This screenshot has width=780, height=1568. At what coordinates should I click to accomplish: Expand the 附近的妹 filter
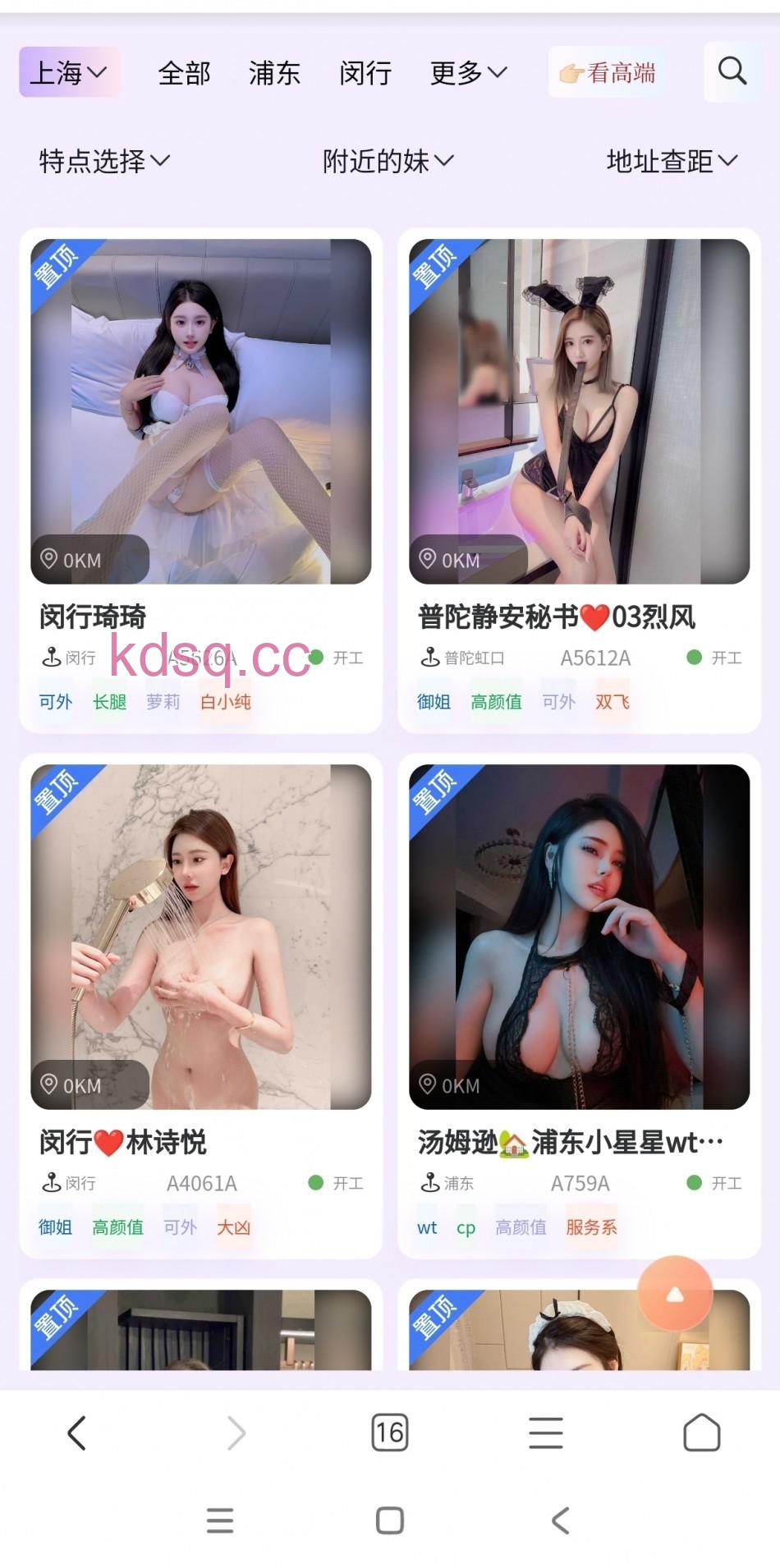pyautogui.click(x=388, y=161)
